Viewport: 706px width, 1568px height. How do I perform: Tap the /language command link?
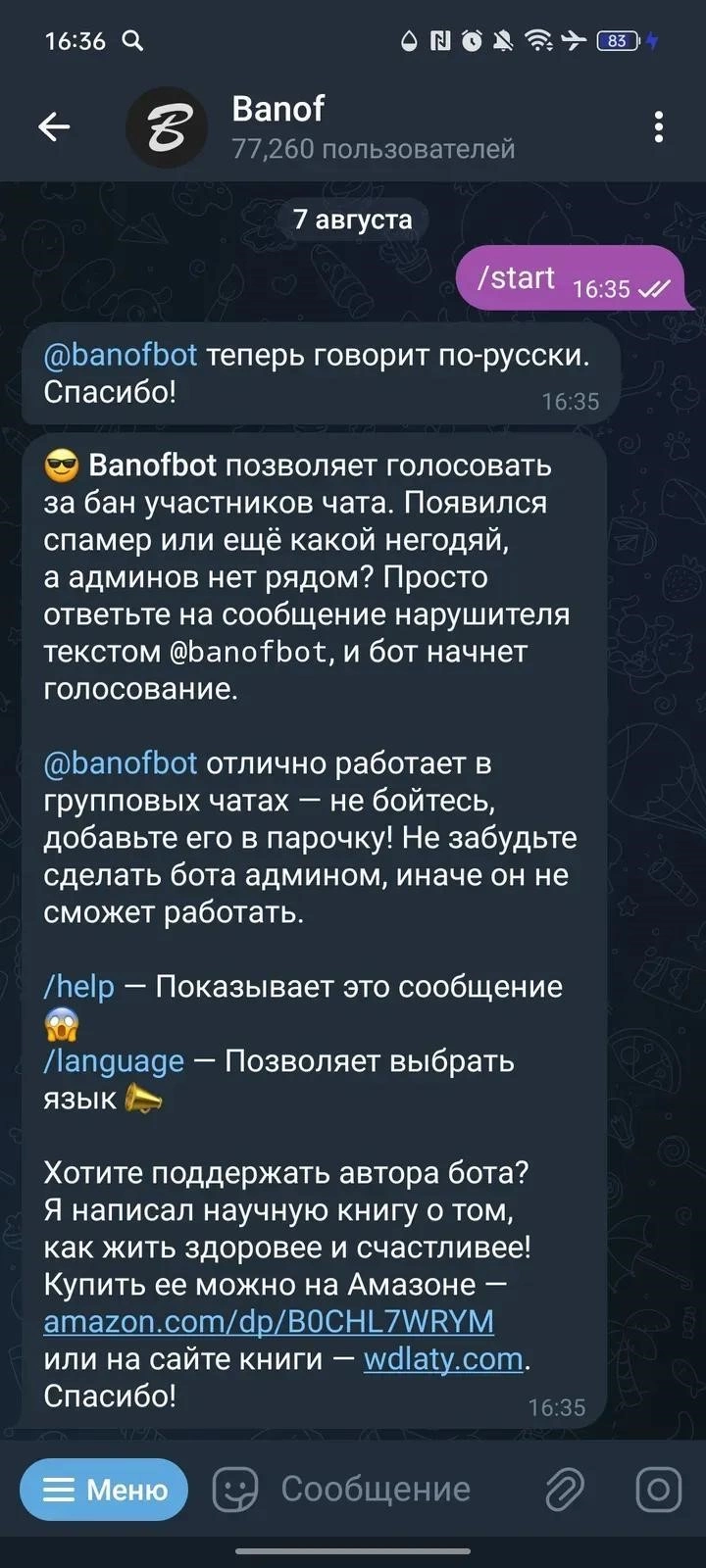tap(114, 1061)
